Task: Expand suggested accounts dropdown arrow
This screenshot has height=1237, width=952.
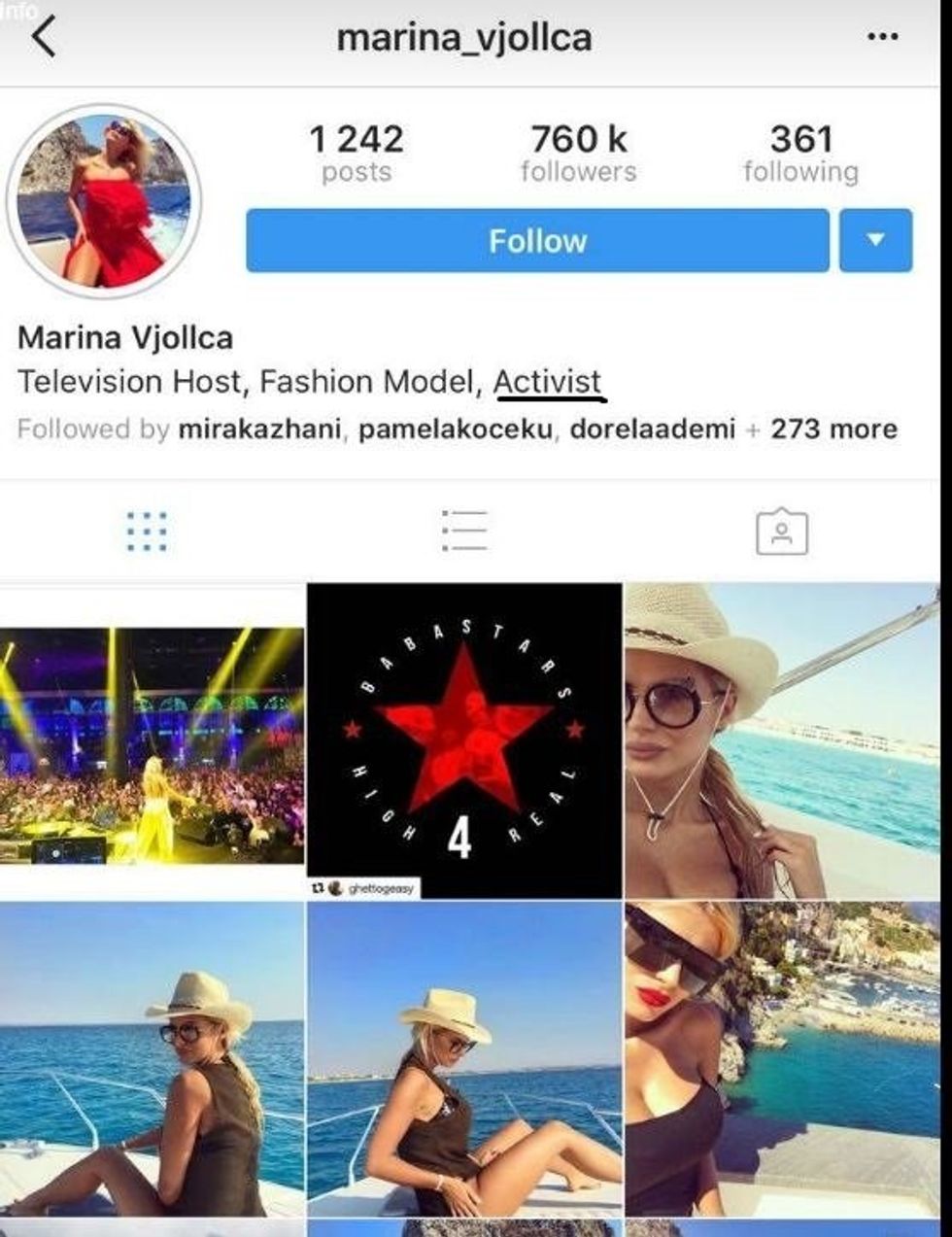Action: click(x=875, y=240)
